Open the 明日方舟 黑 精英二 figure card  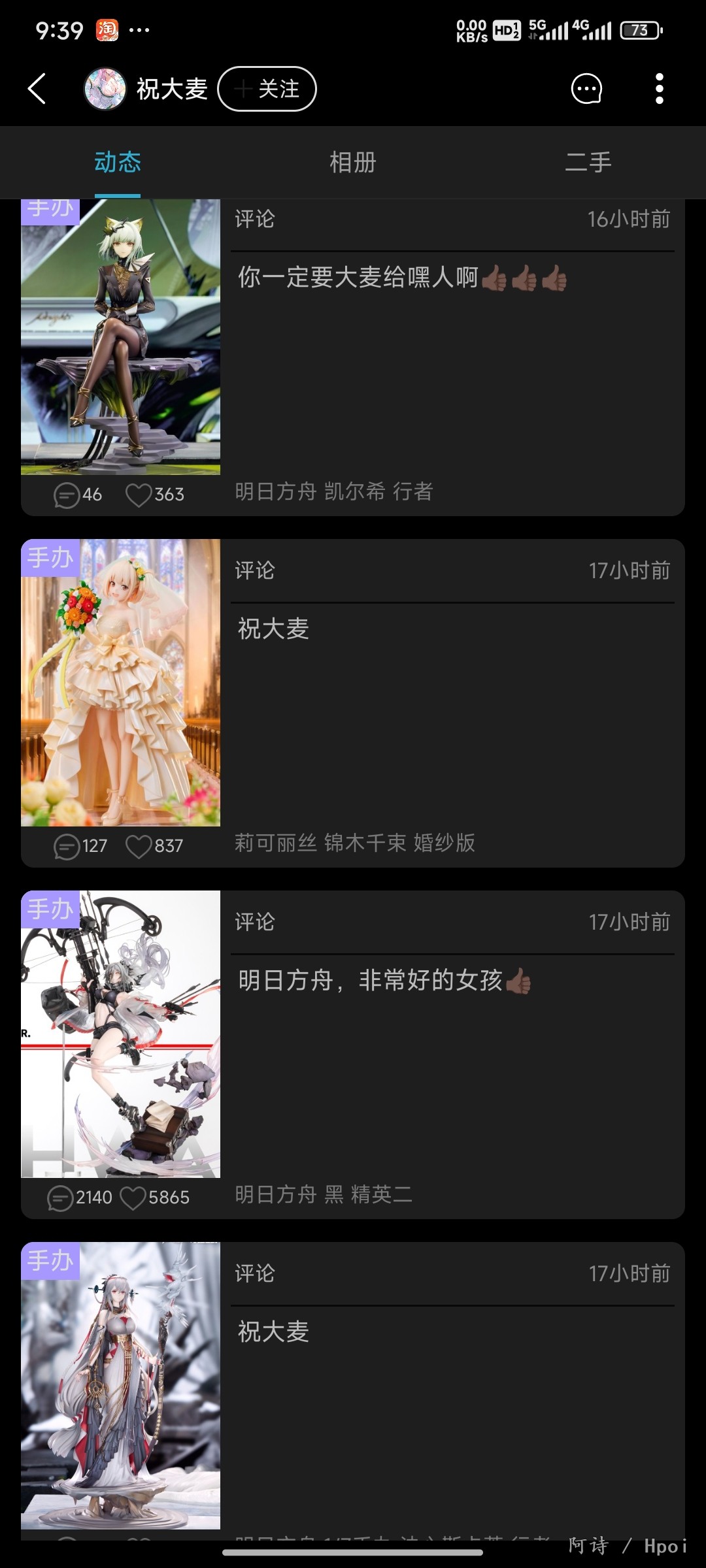pos(121,1034)
